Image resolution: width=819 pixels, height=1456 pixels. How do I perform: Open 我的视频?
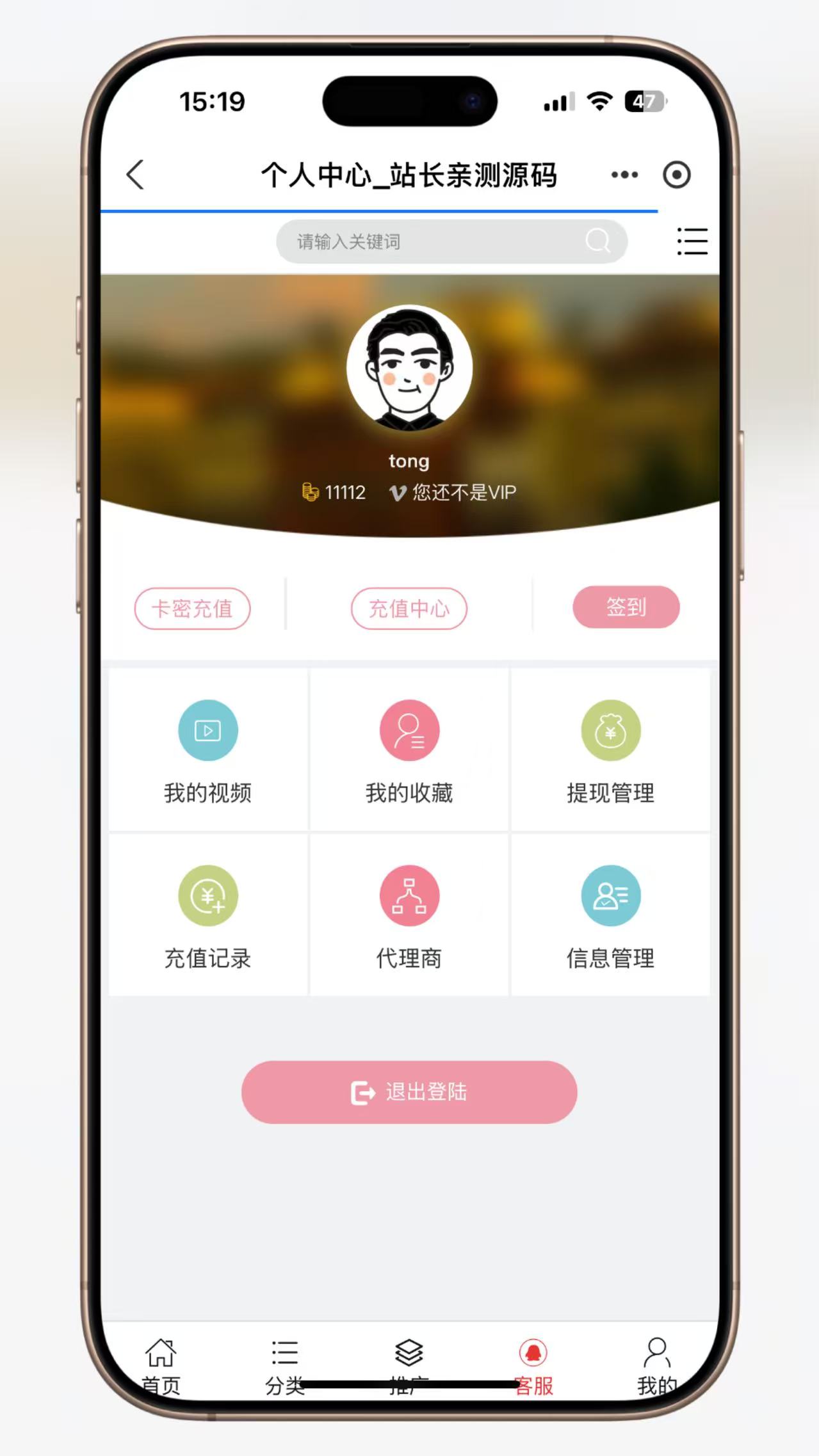[x=208, y=750]
